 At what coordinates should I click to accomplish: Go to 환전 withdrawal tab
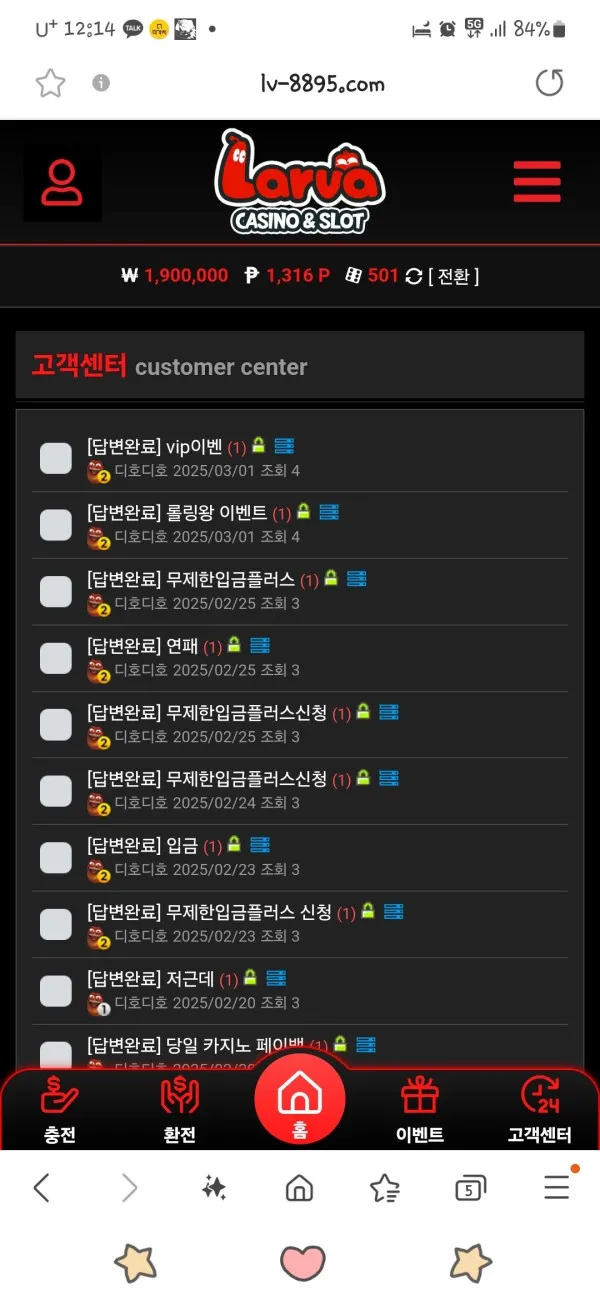tap(180, 1110)
